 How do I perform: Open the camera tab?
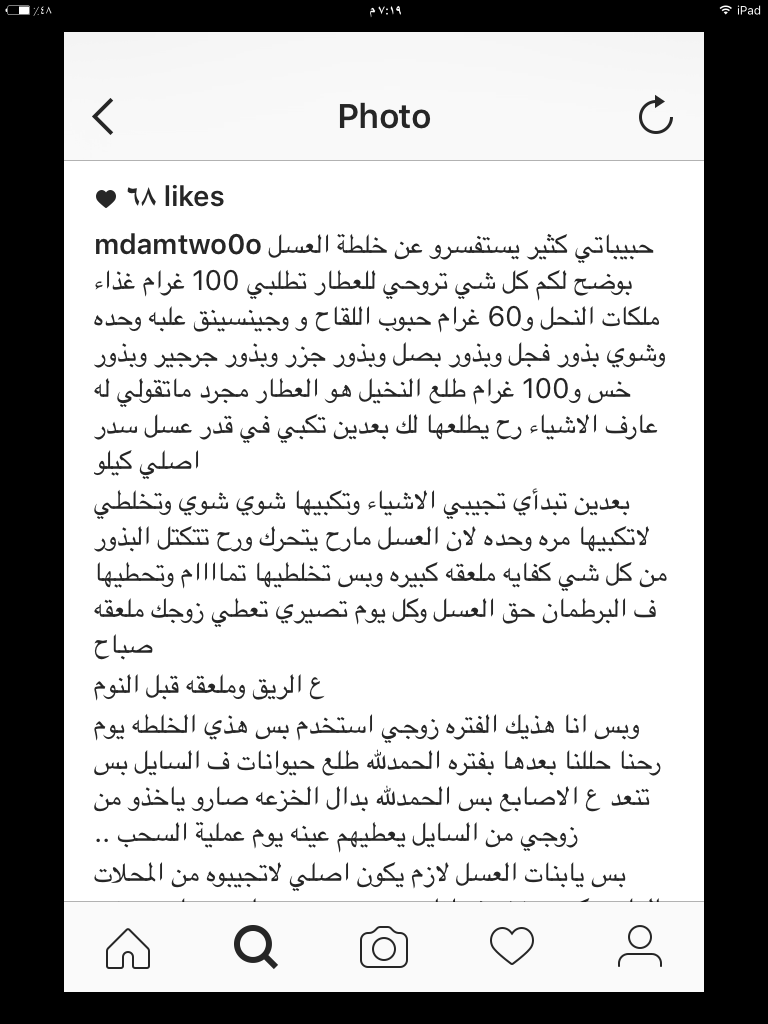[384, 947]
